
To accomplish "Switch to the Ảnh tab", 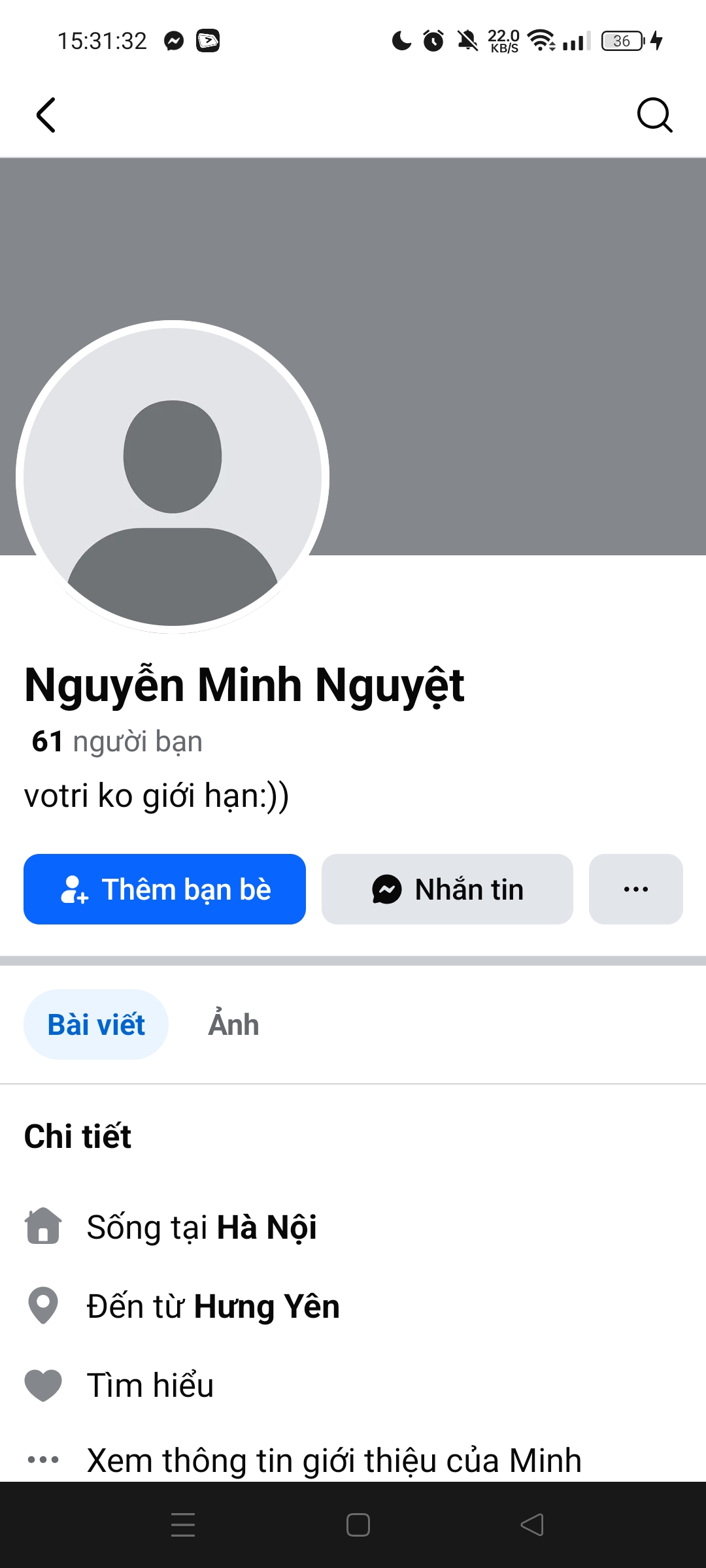I will coord(233,1024).
